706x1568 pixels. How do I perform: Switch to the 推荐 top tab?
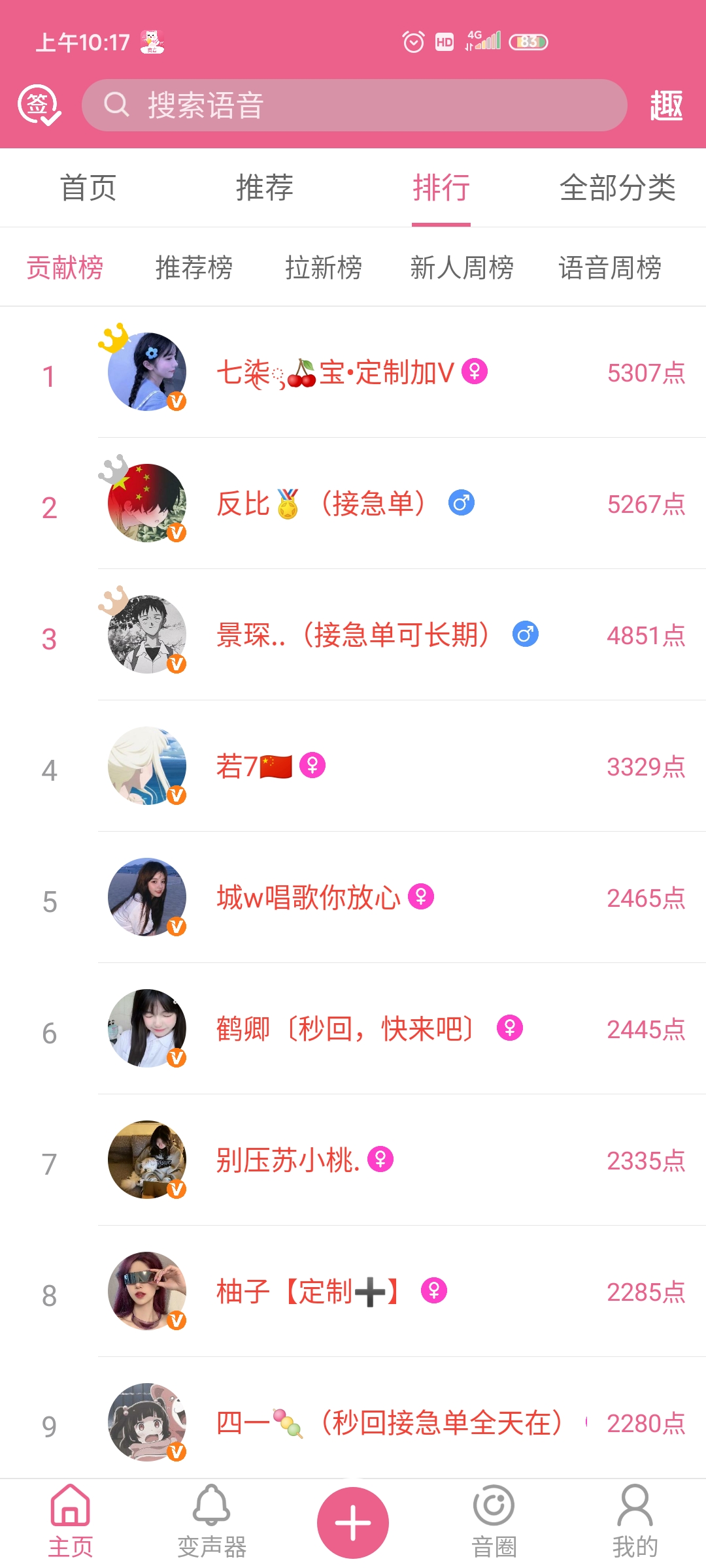[x=265, y=188]
